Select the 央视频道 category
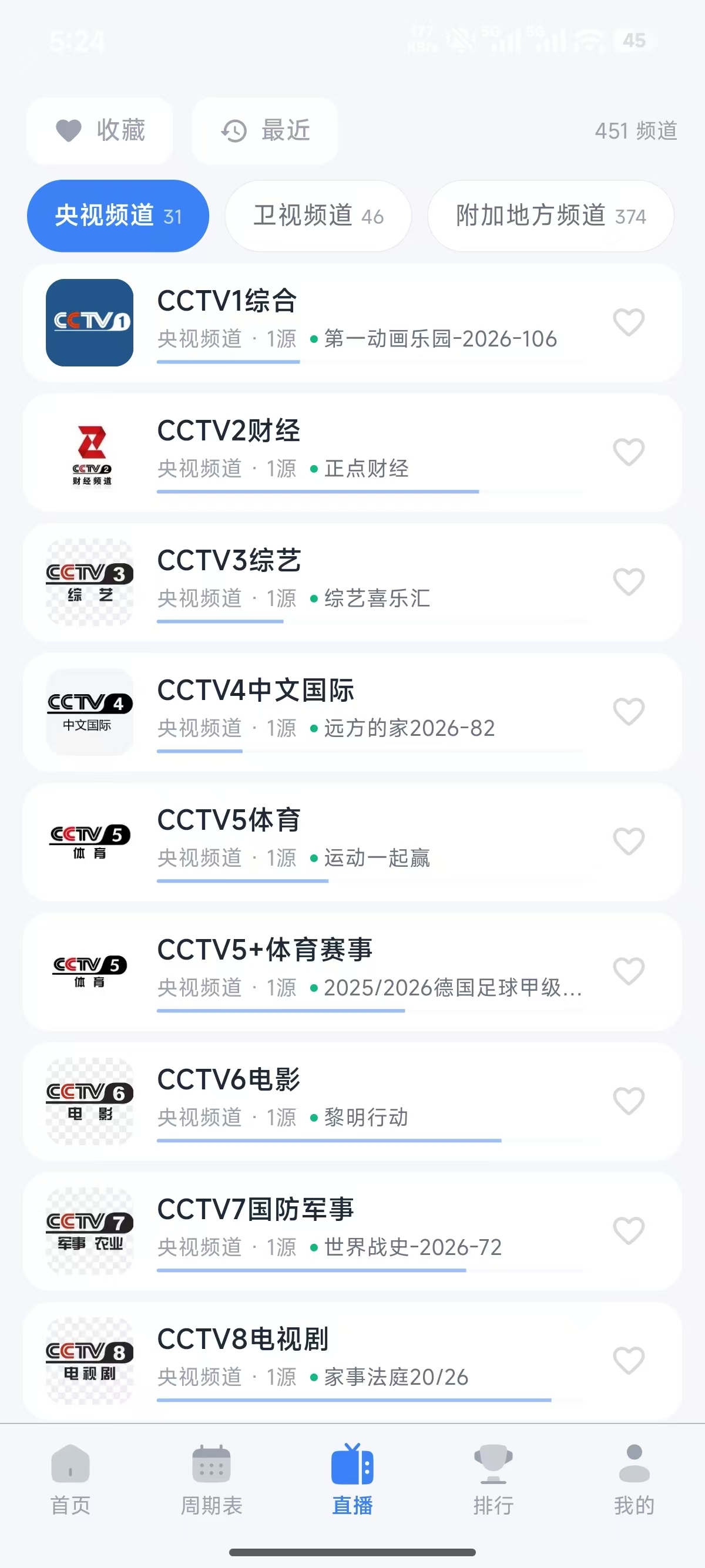This screenshot has height=1568, width=705. pos(117,216)
